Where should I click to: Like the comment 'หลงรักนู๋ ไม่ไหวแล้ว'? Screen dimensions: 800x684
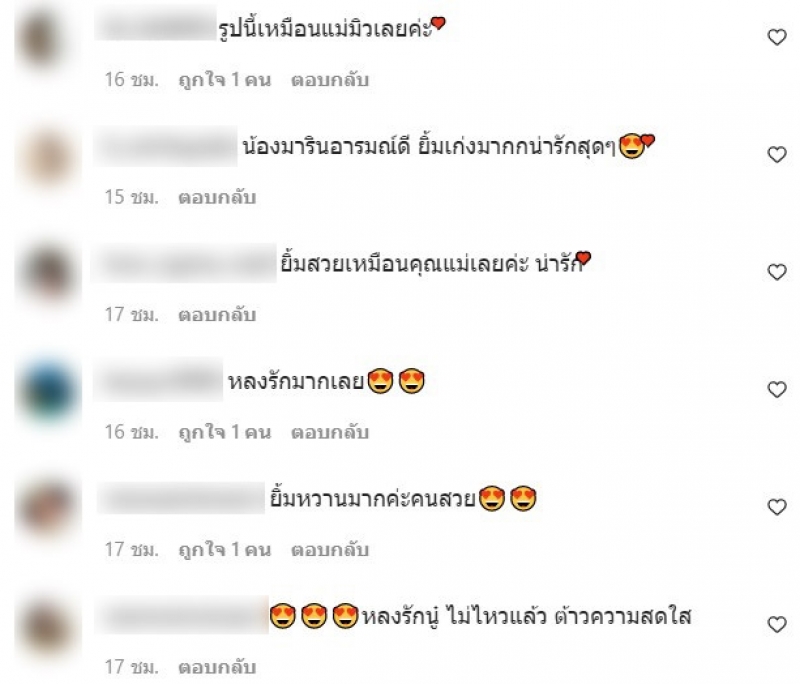pyautogui.click(x=776, y=624)
